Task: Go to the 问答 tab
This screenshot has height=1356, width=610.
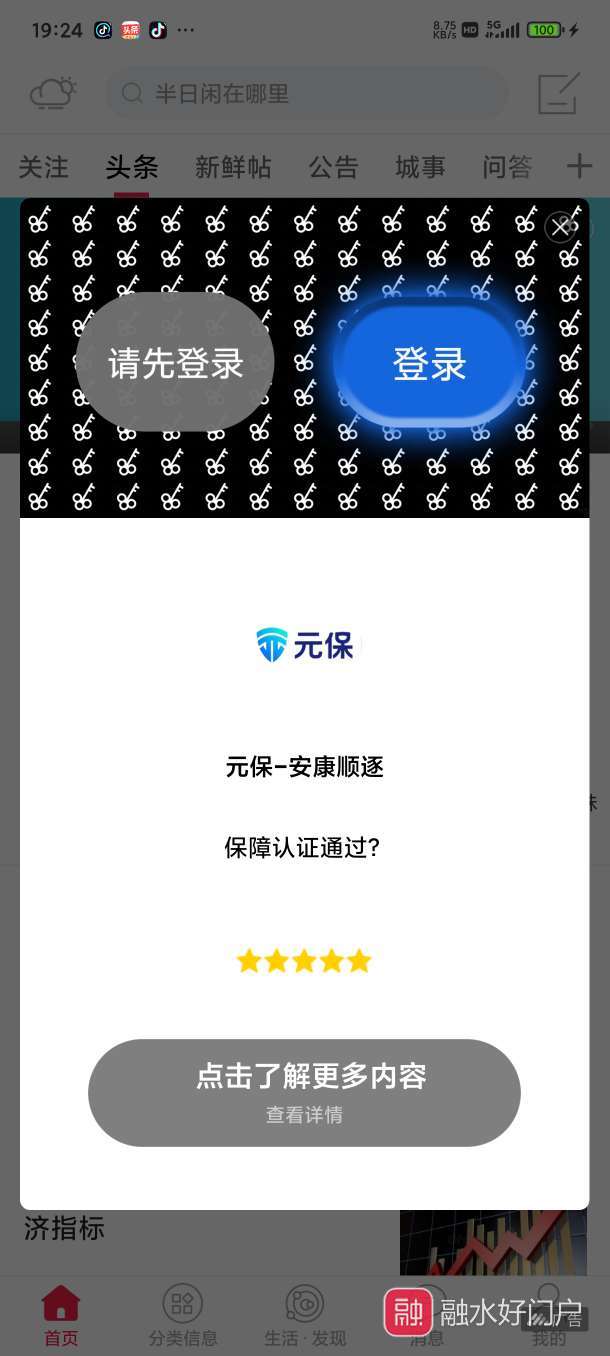Action: click(x=507, y=167)
